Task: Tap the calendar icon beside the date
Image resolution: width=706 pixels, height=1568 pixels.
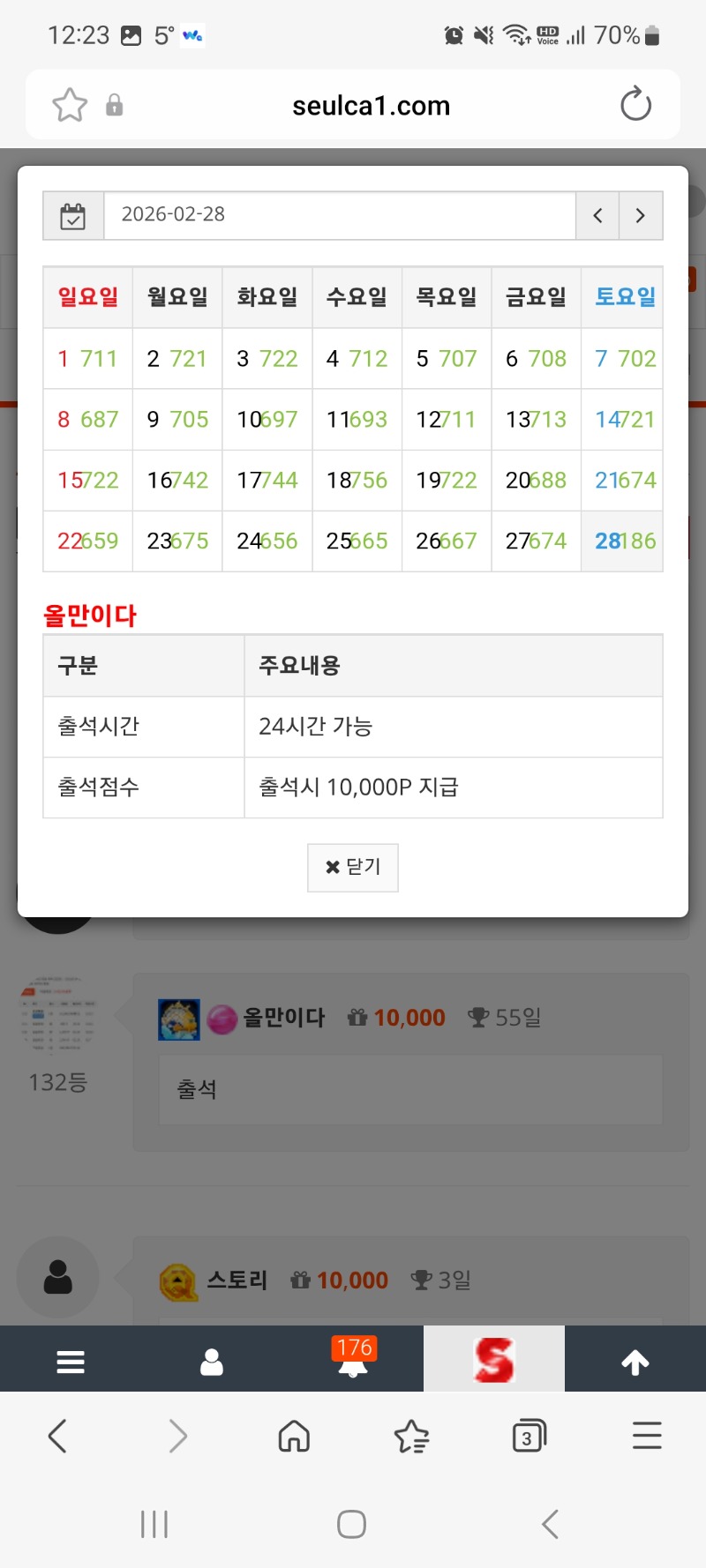Action: point(73,215)
